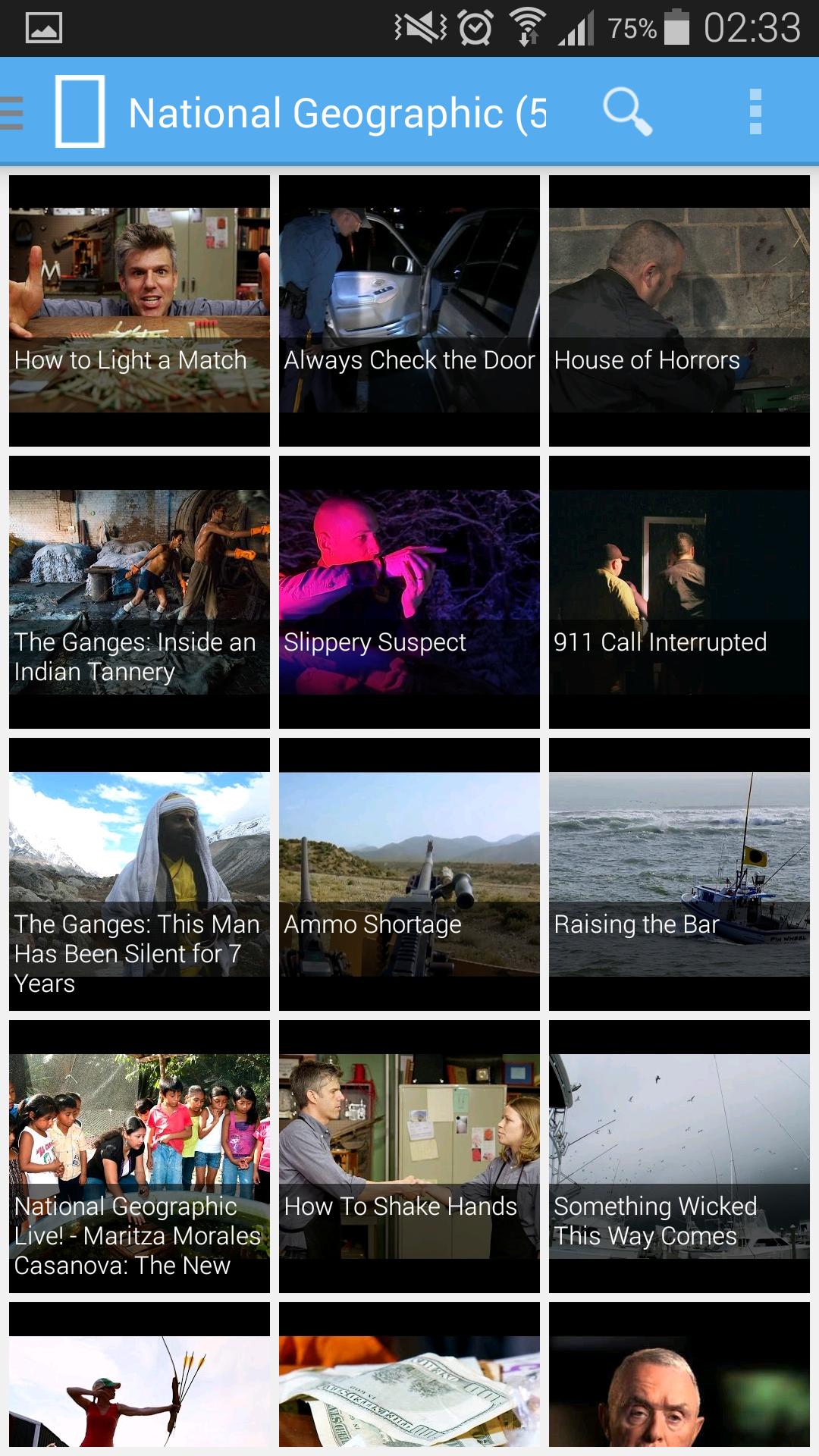Viewport: 819px width, 1456px height.
Task: Open the overflow menu
Action: click(755, 111)
